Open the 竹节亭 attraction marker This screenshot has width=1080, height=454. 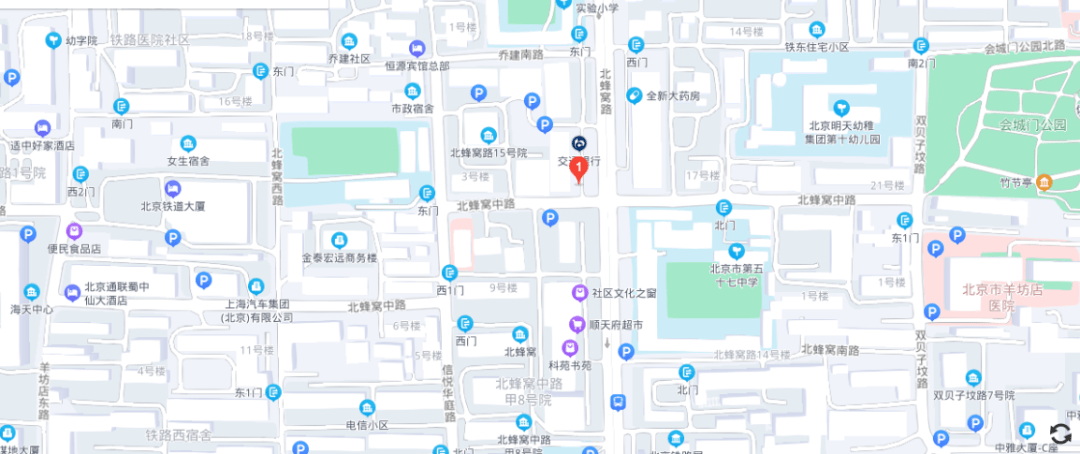coord(1044,182)
